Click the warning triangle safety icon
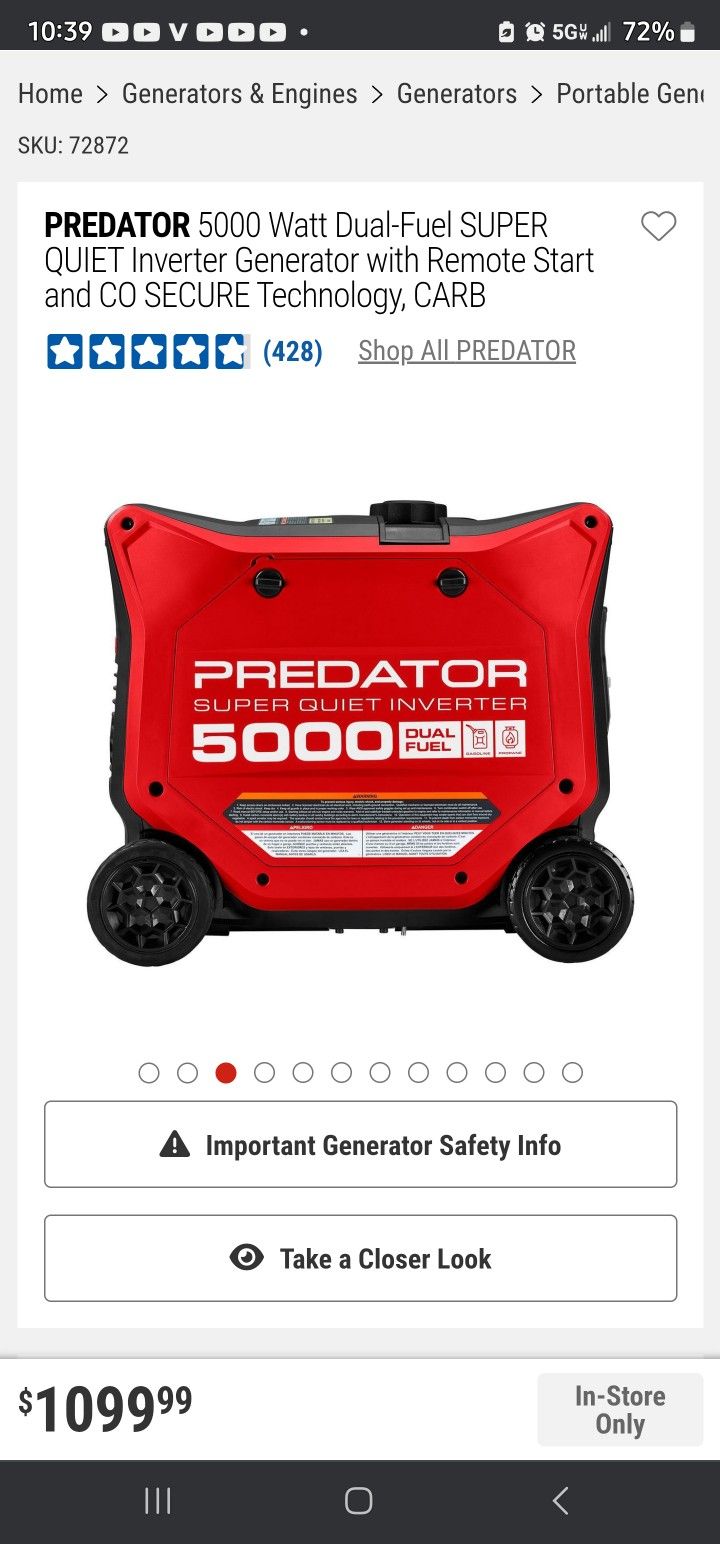 pos(174,1144)
